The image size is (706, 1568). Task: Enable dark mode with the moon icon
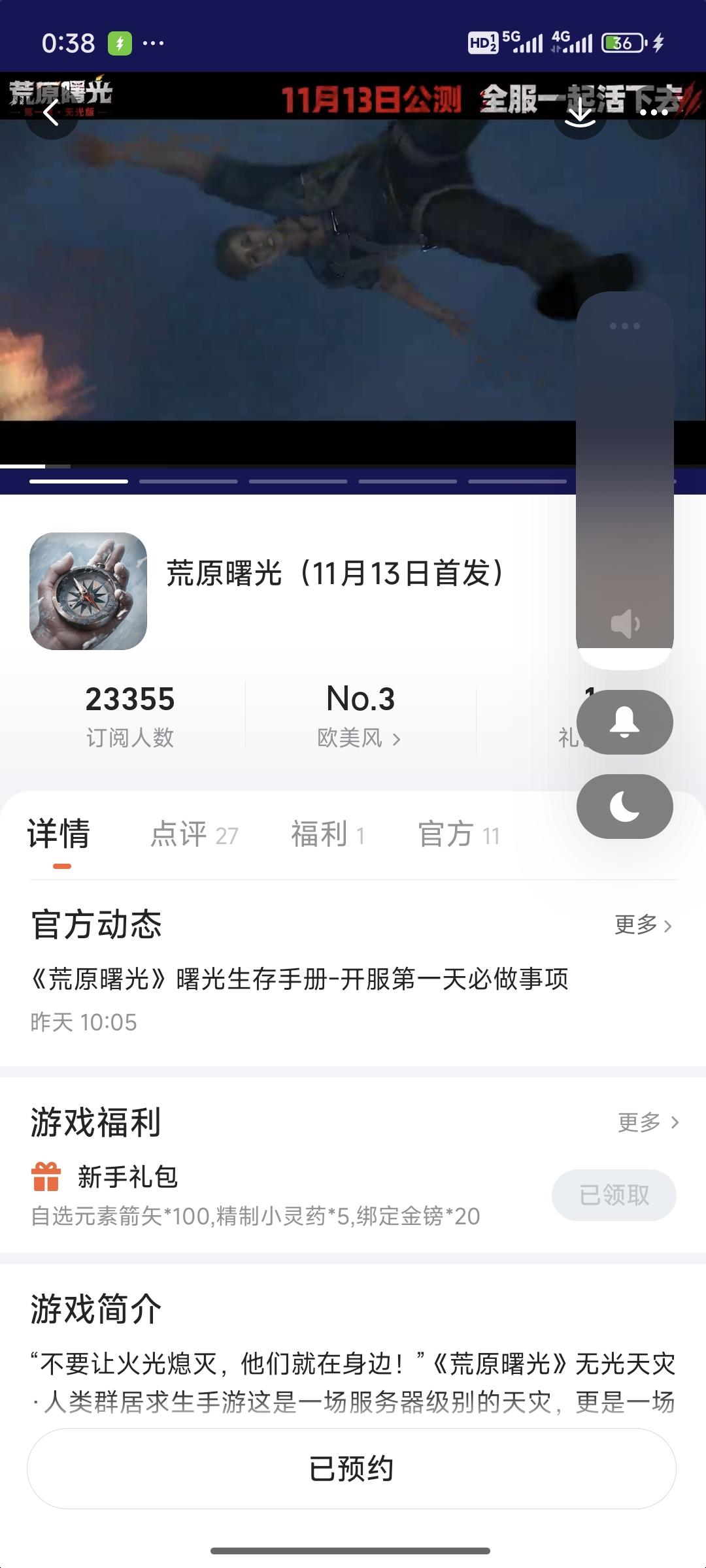(x=625, y=808)
